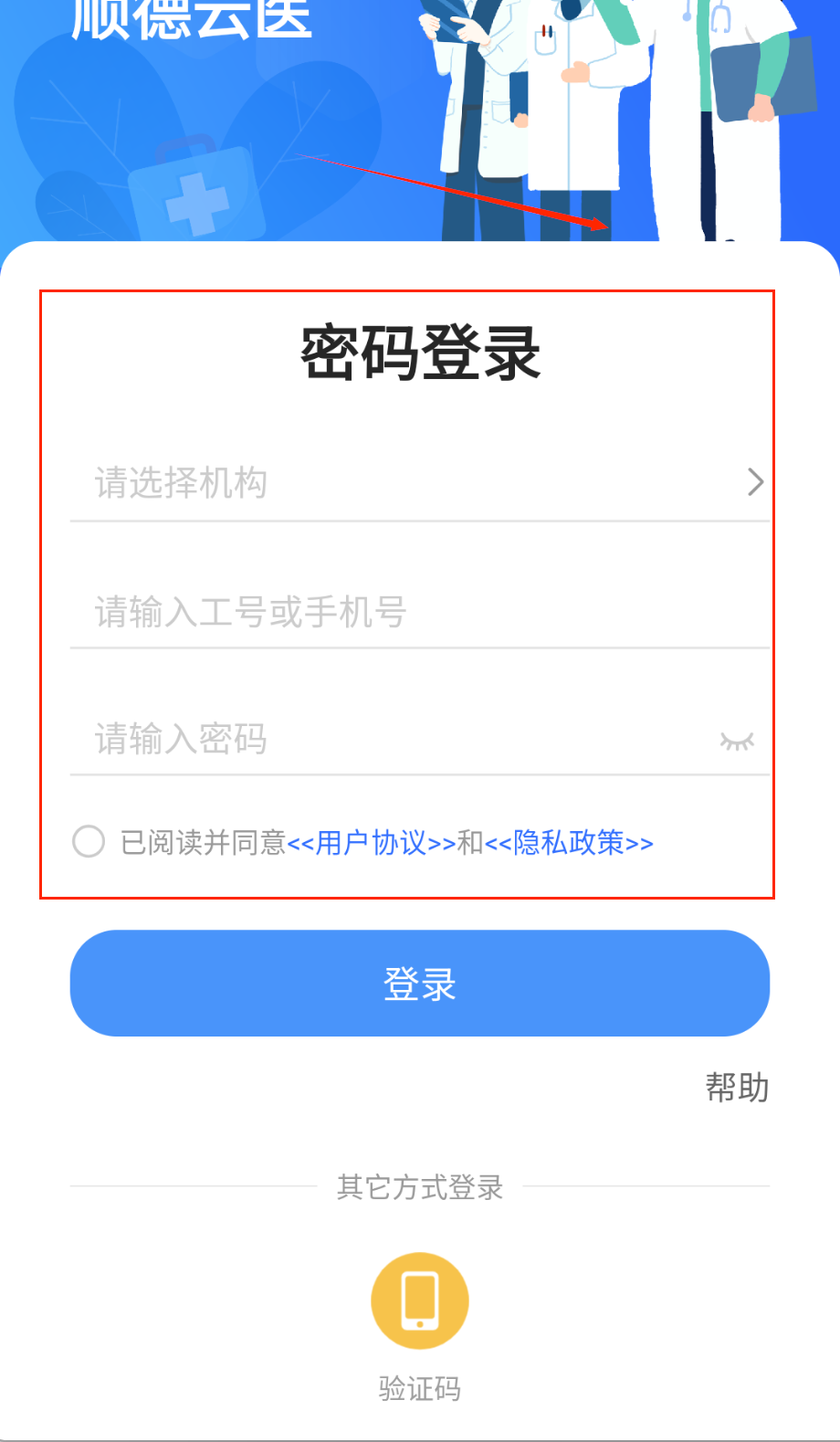Switch to 验证码 login method

[420, 1301]
